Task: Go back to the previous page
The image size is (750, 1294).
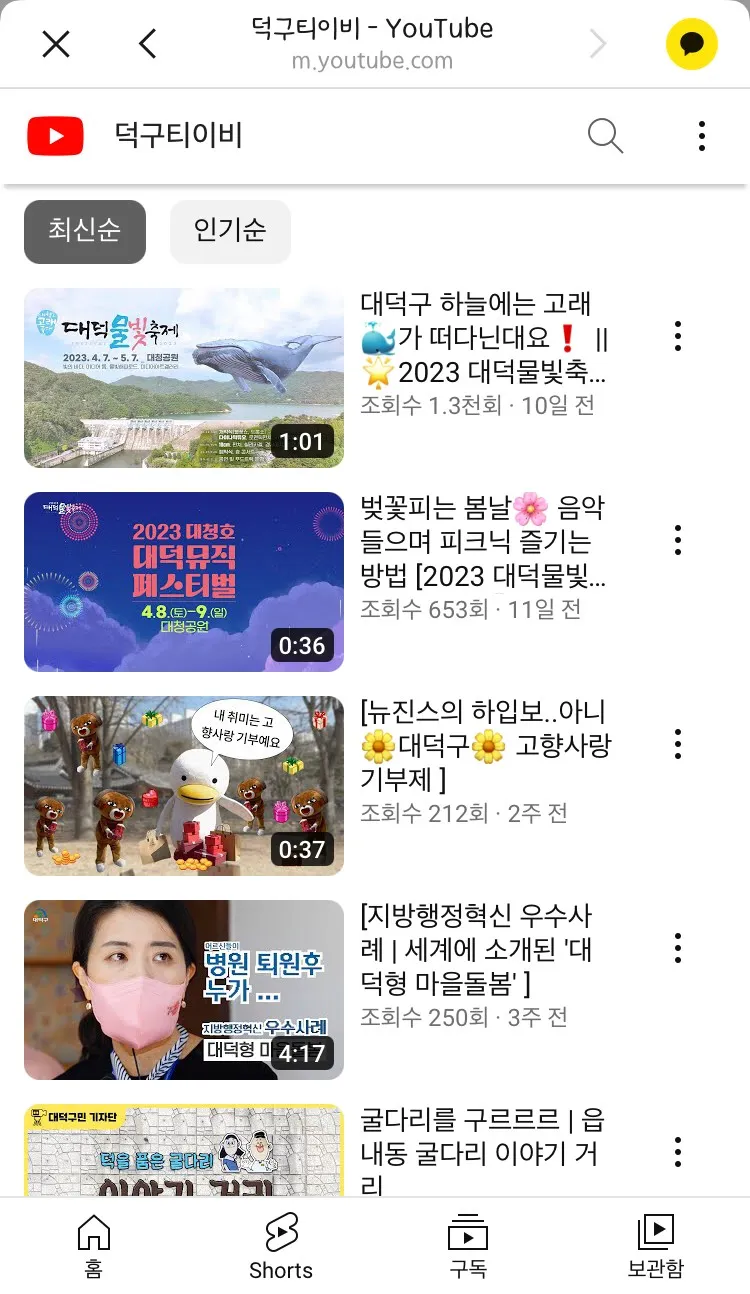Action: click(x=148, y=44)
